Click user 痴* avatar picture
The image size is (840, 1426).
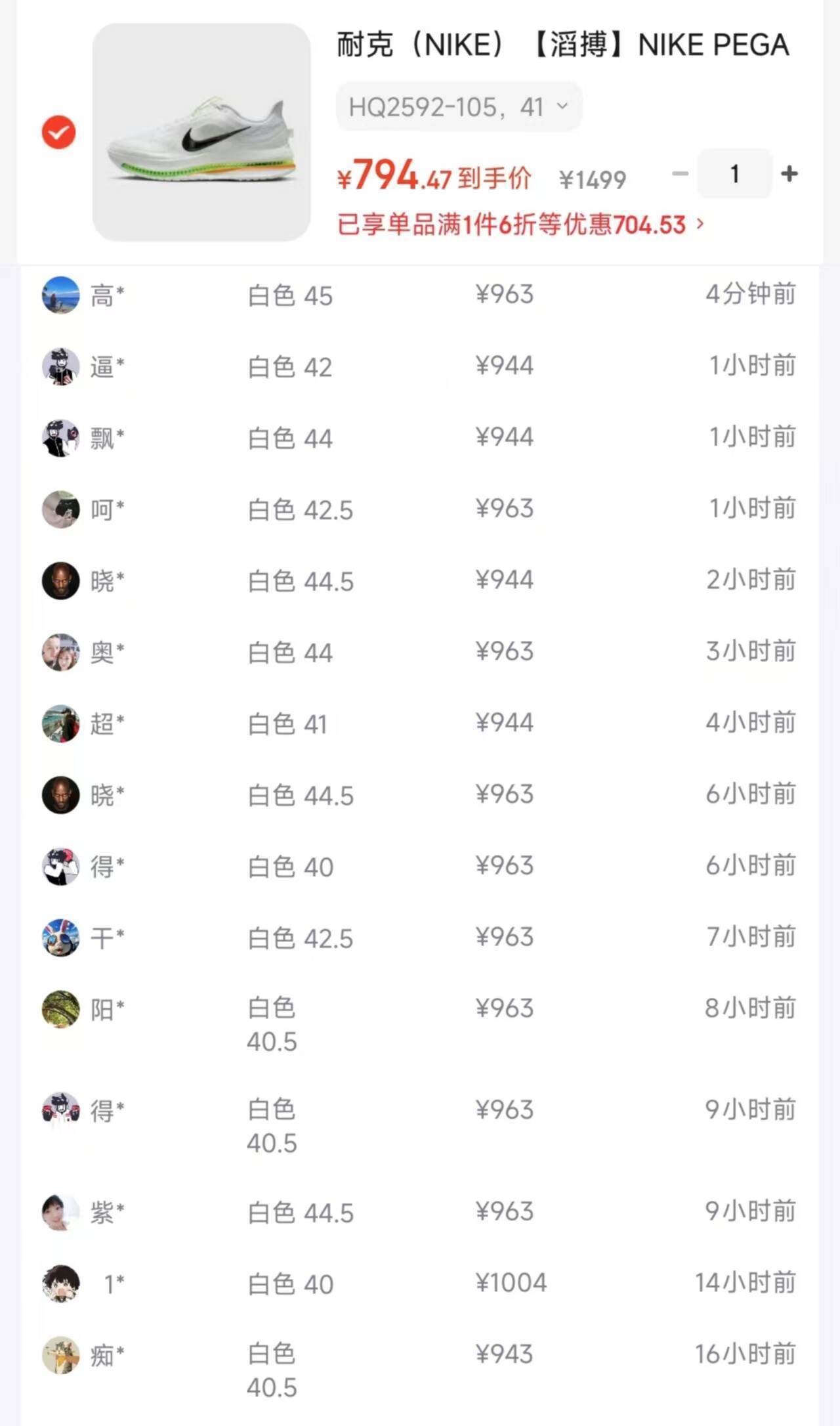(x=60, y=1354)
